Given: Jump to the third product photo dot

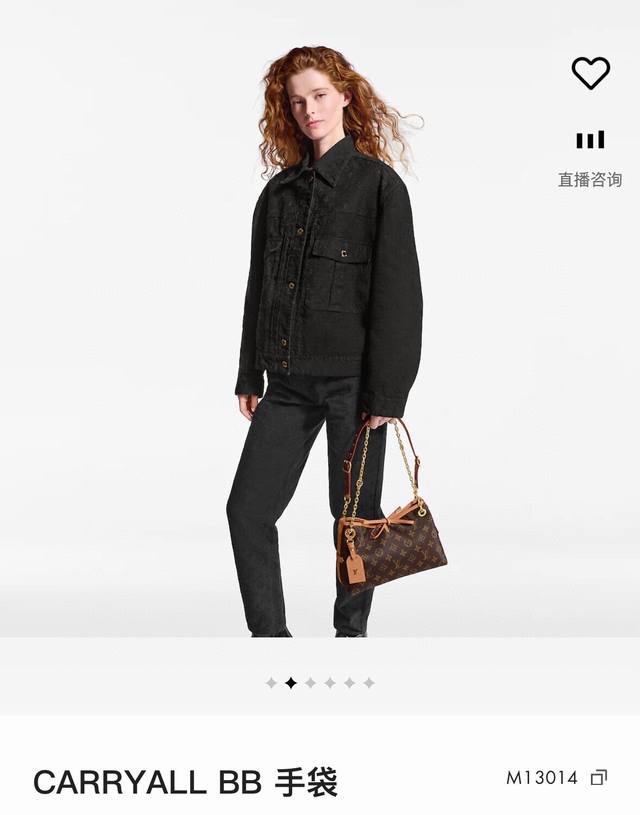Looking at the screenshot, I should (x=310, y=683).
